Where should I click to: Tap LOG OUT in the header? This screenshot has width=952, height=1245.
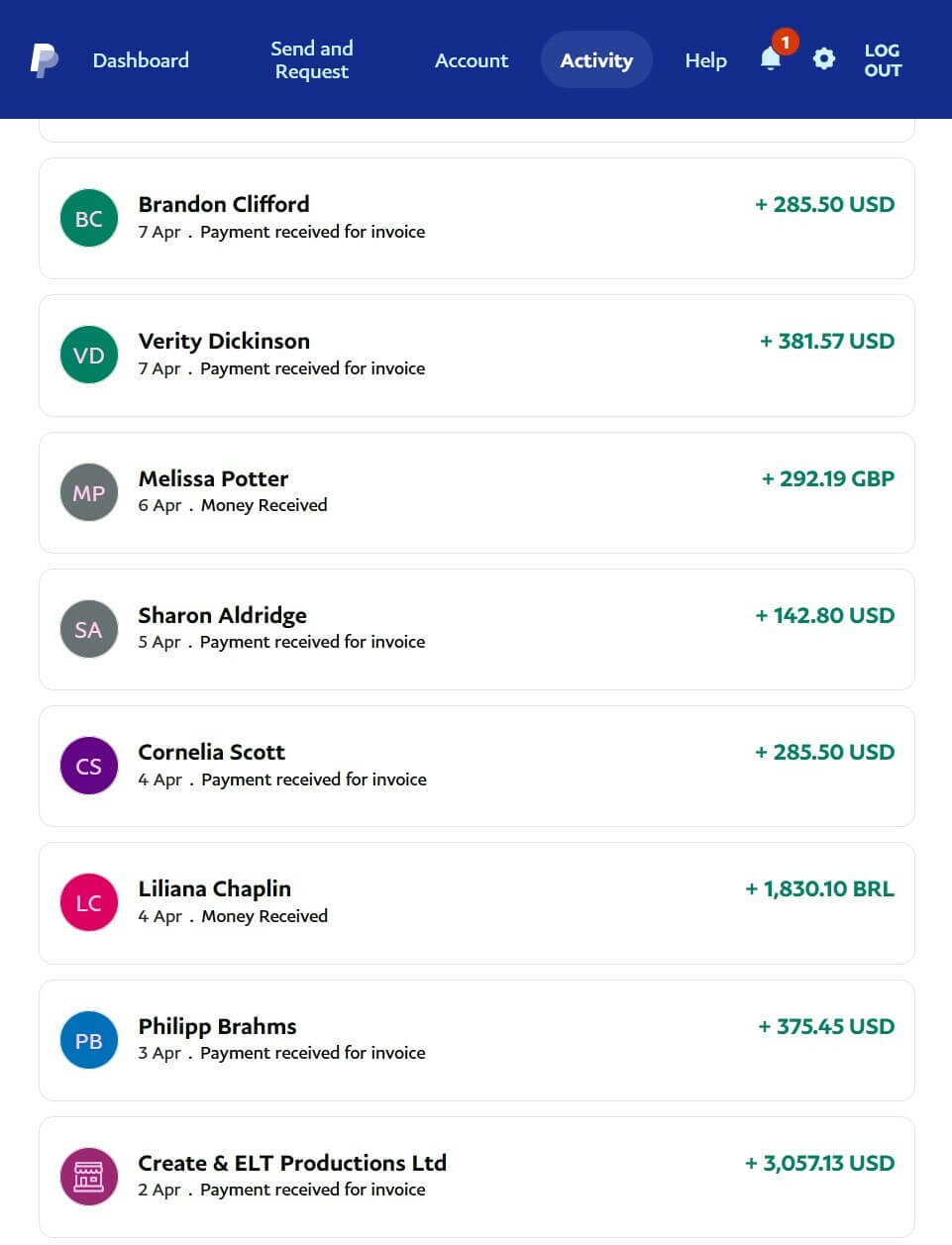pos(882,60)
